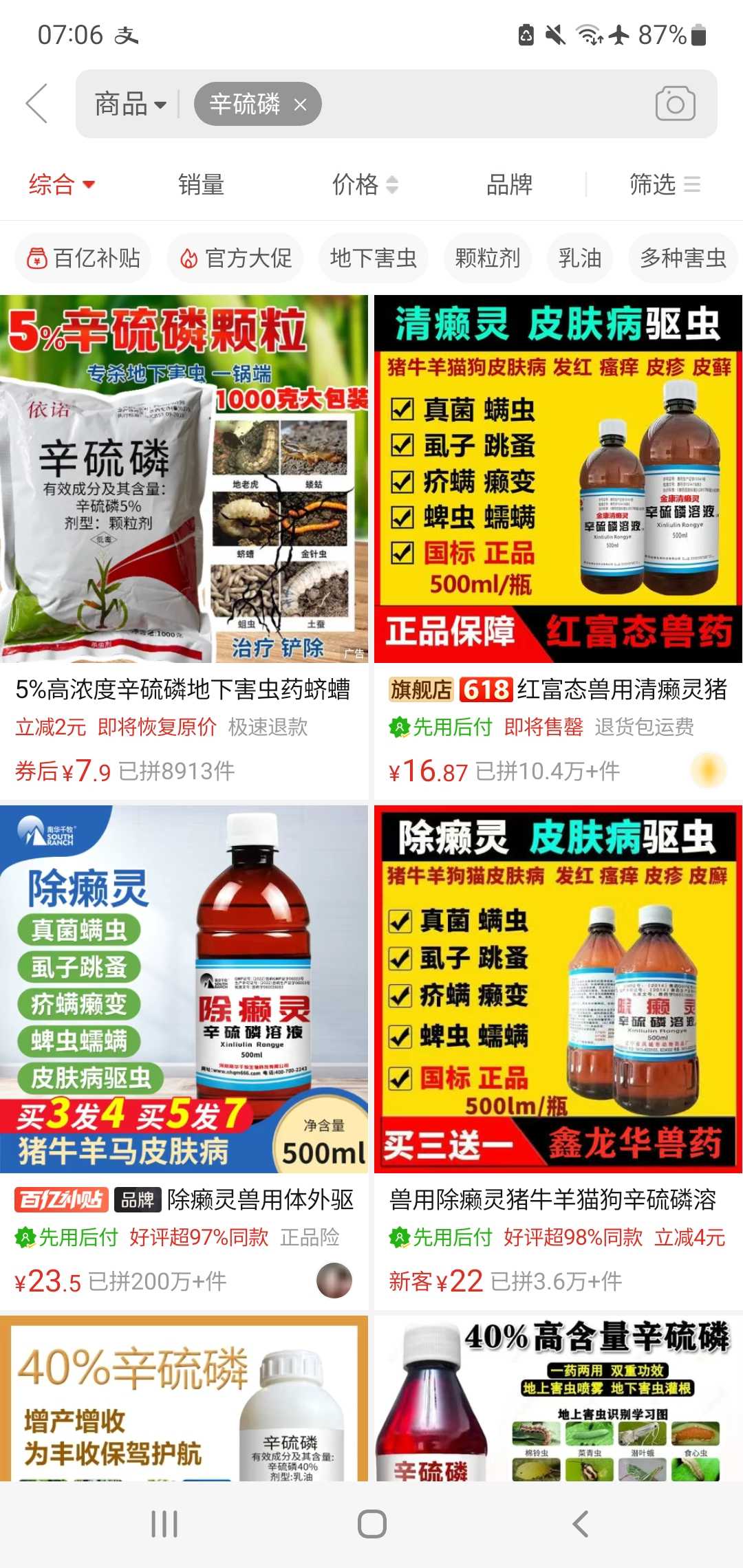Screen dimensions: 743x1568
Task: Filter by 乳油 chip
Action: pos(579,258)
